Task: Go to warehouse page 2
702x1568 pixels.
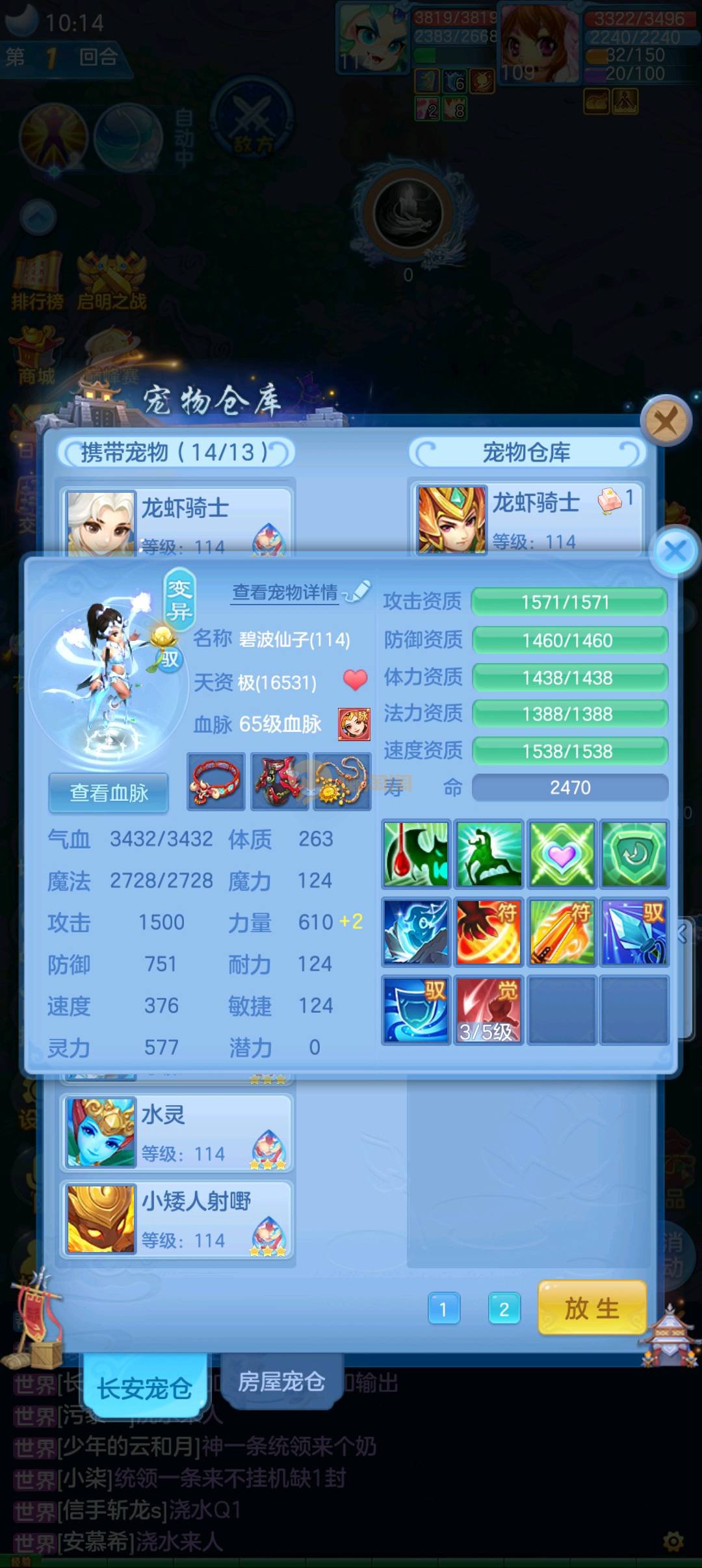Action: [504, 1309]
